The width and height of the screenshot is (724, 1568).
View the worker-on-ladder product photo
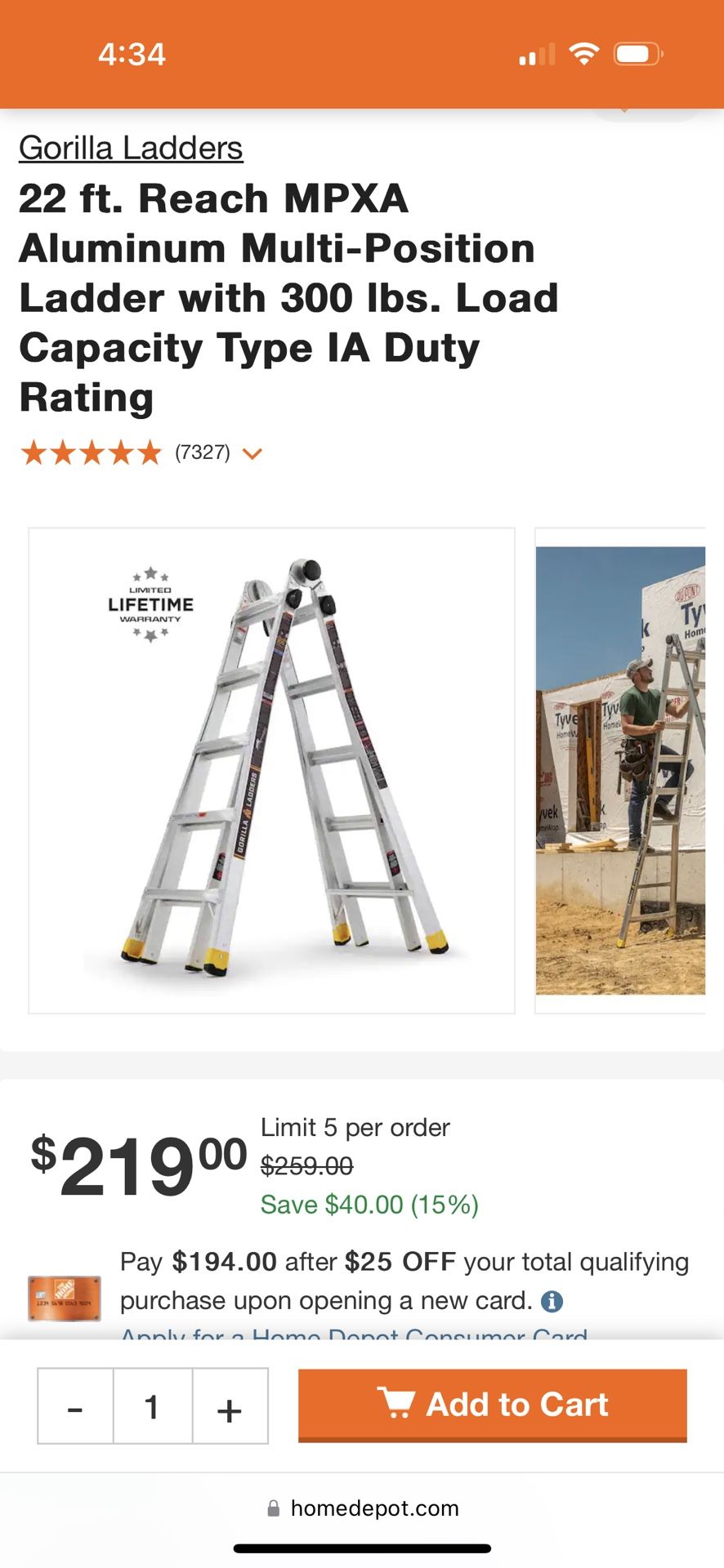(x=620, y=770)
